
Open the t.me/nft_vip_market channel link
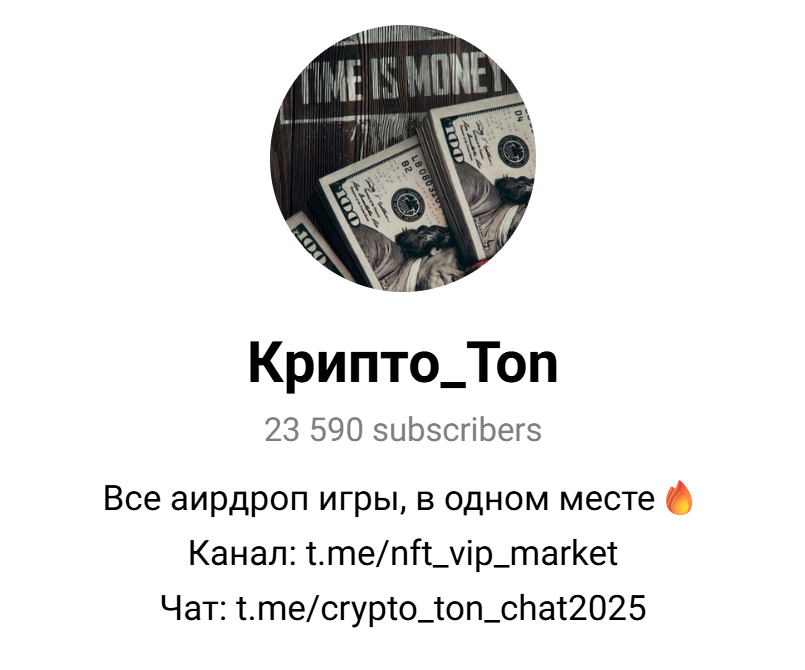[x=462, y=553]
